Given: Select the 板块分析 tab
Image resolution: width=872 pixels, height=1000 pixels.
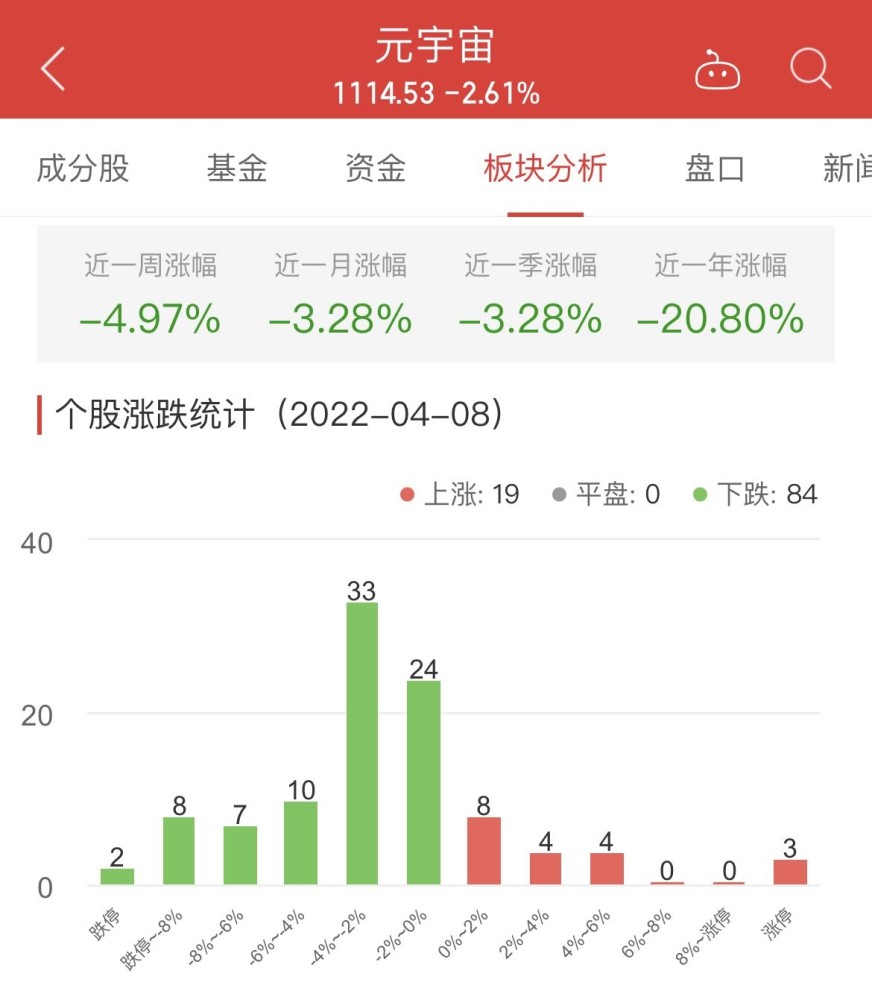Looking at the screenshot, I should tap(545, 169).
